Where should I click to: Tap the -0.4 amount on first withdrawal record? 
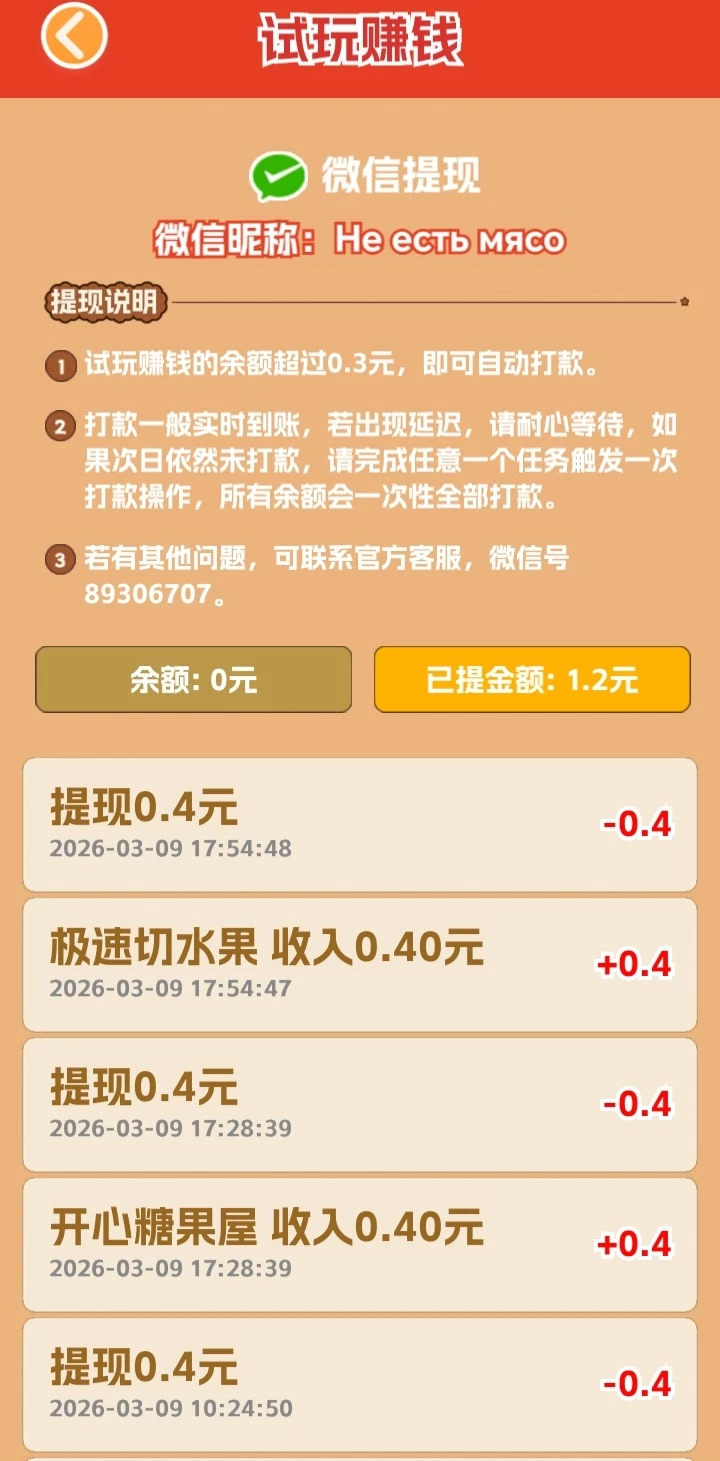638,824
